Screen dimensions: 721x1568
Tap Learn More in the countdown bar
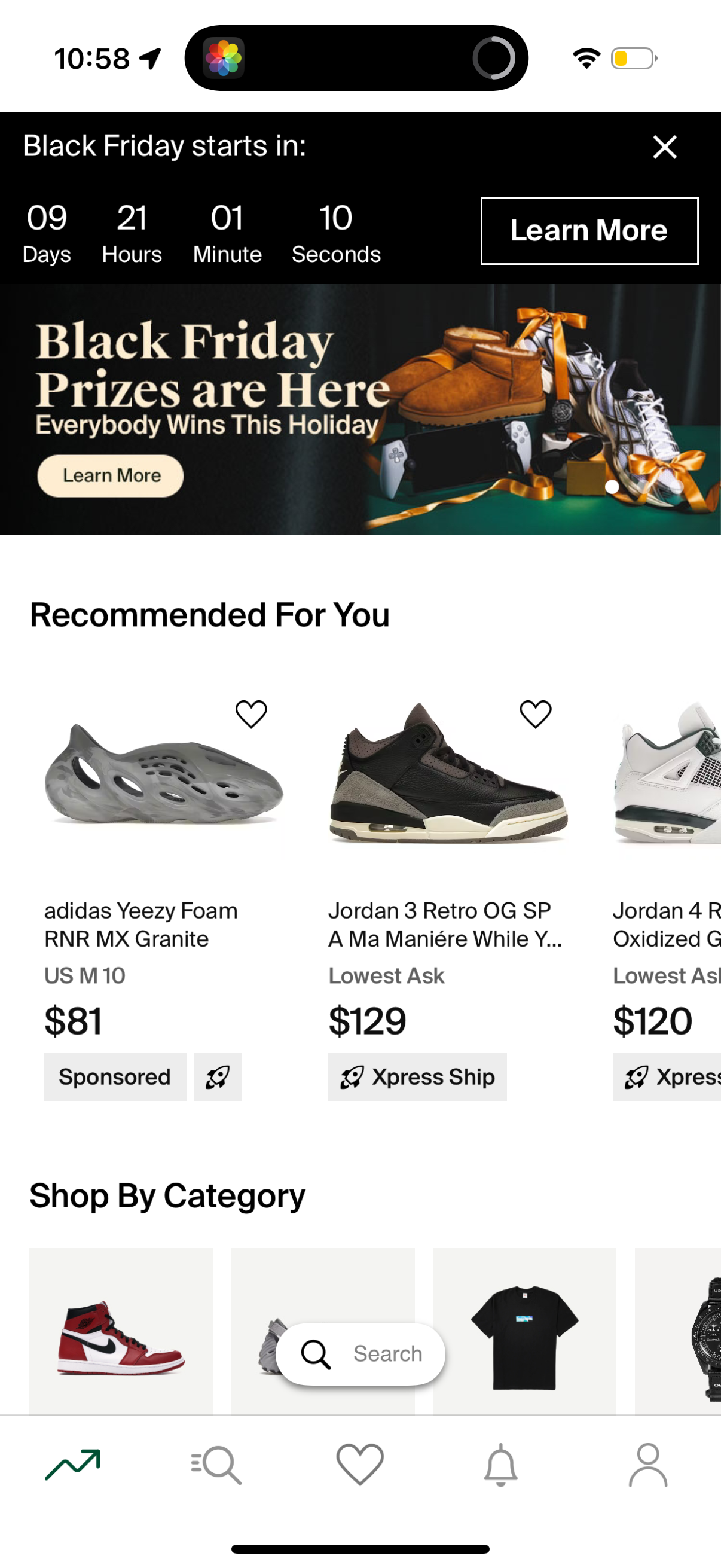(588, 230)
